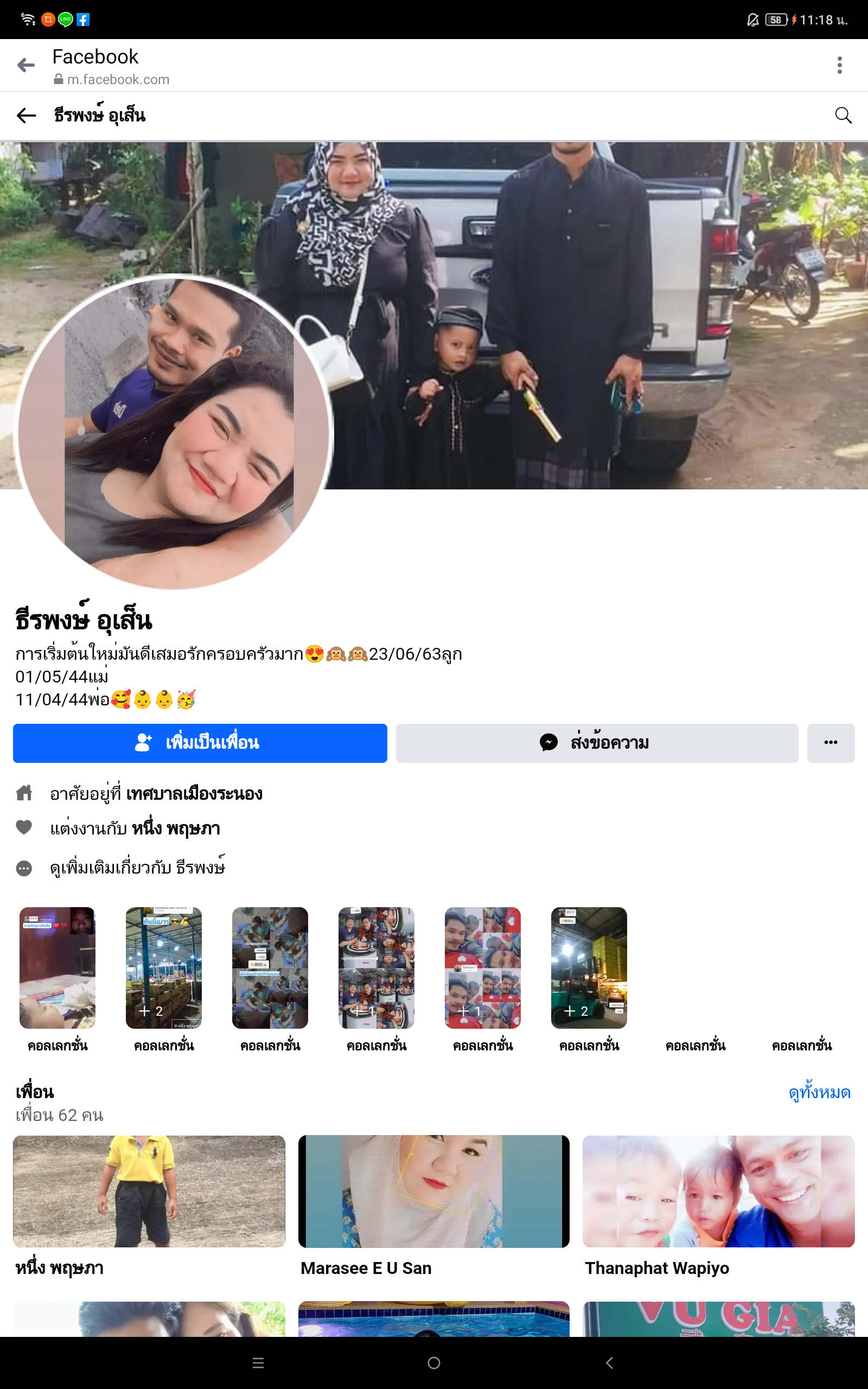This screenshot has height=1389, width=868.
Task: Open ดูเพิ่มเติมเกี่ยวกับ ธีรพงษ์ about info
Action: tap(138, 866)
